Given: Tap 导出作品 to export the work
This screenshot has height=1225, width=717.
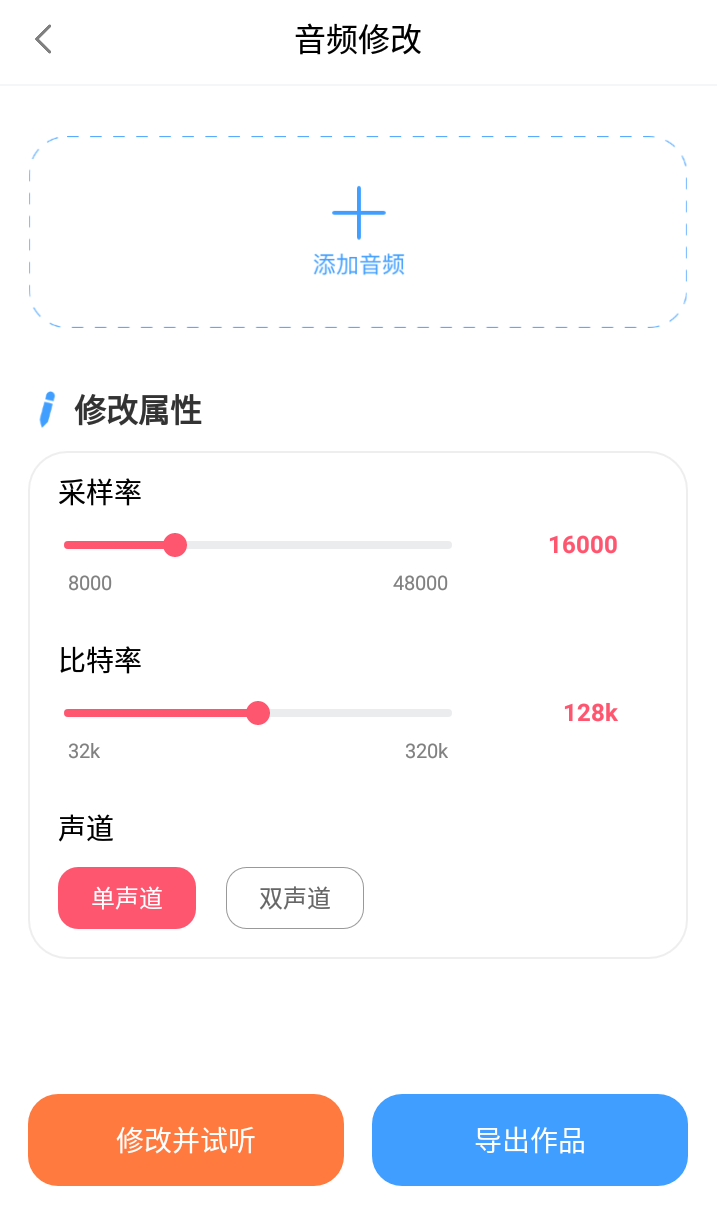Looking at the screenshot, I should coord(530,1140).
